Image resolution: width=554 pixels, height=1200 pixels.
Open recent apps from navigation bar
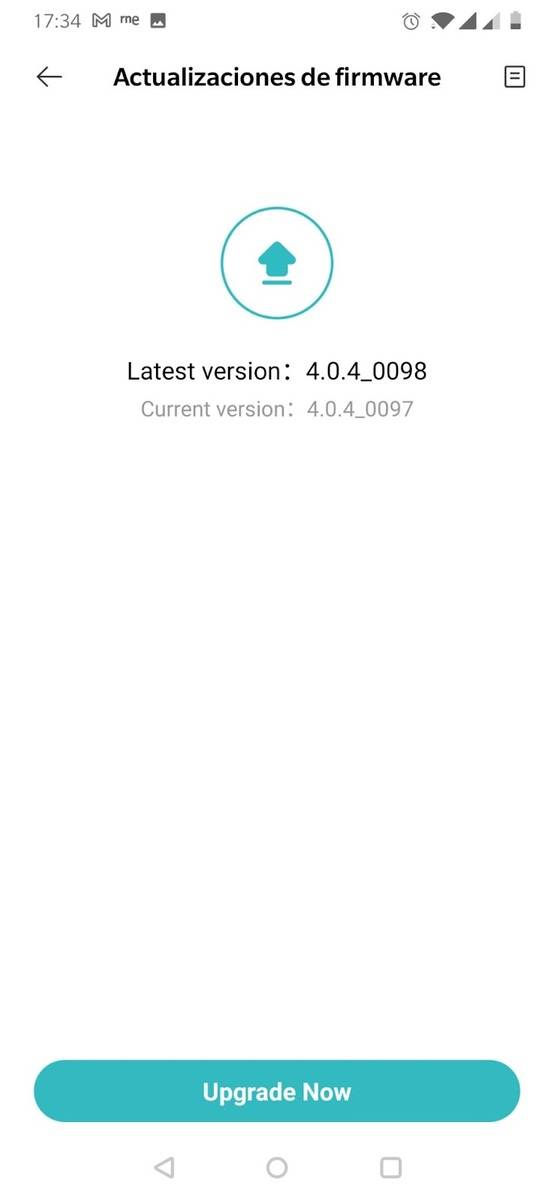pyautogui.click(x=391, y=1167)
